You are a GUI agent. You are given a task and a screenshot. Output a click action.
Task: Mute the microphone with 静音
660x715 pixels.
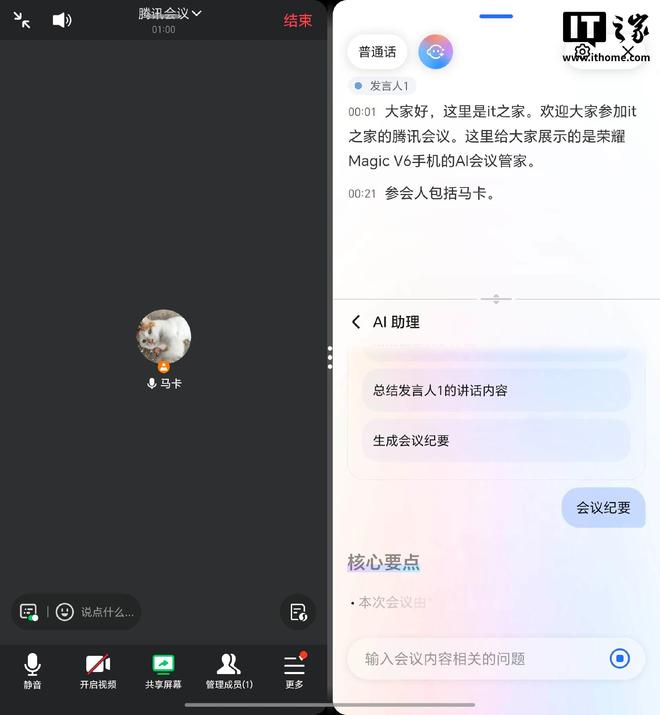33,670
